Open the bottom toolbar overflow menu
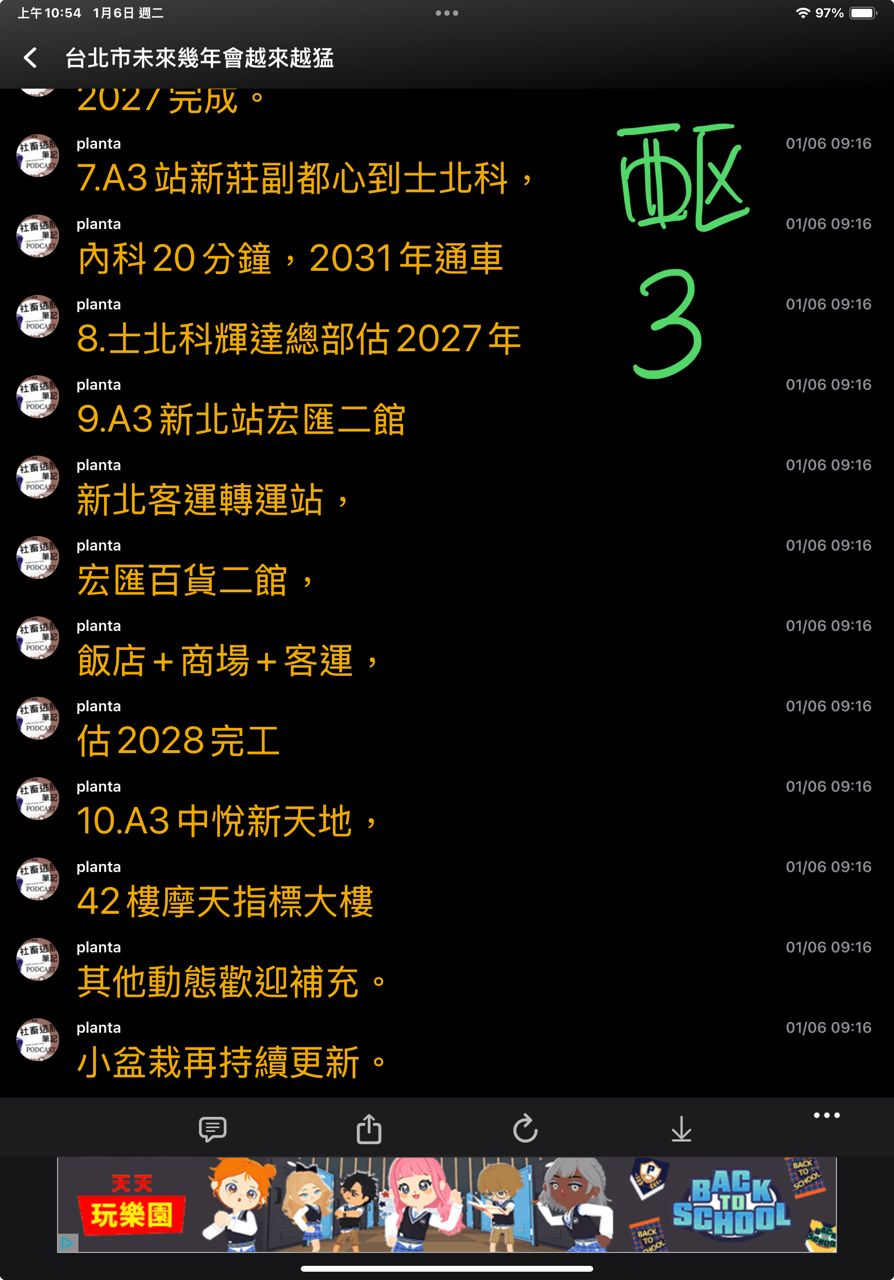The height and width of the screenshot is (1280, 894). tap(826, 1116)
